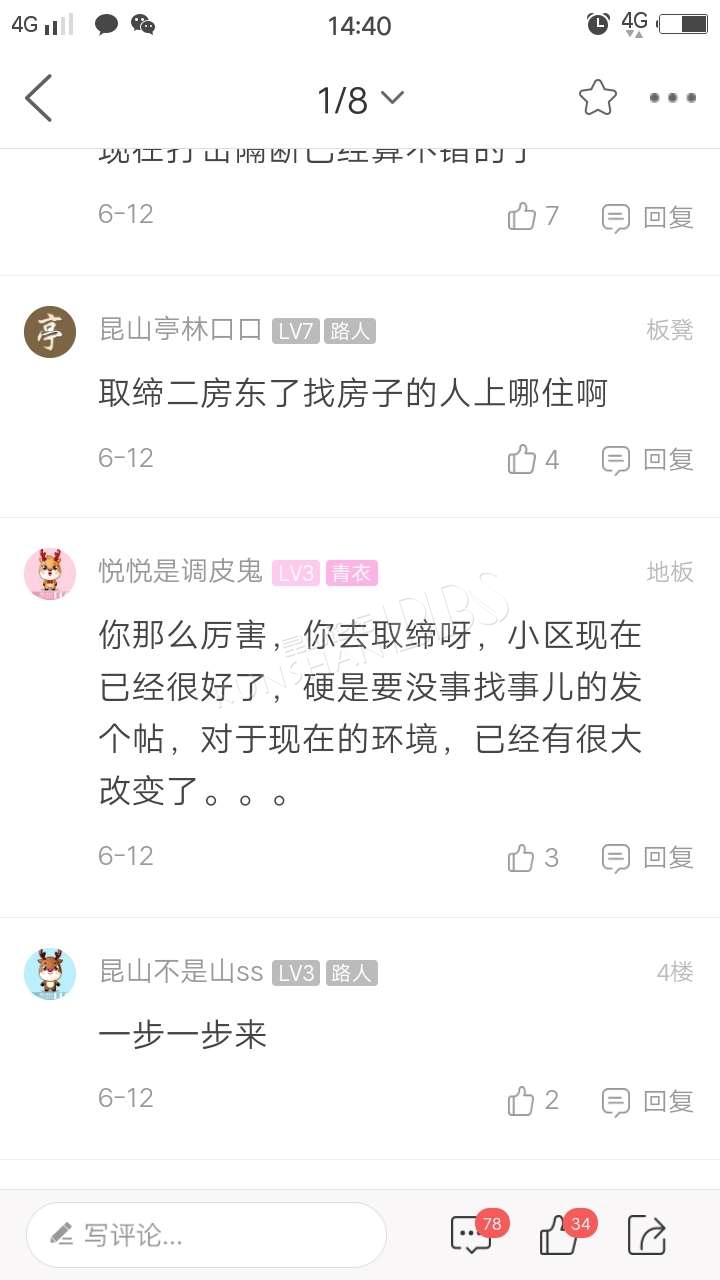Favorite this thread with the star icon
Viewport: 720px width, 1280px height.
[x=598, y=97]
